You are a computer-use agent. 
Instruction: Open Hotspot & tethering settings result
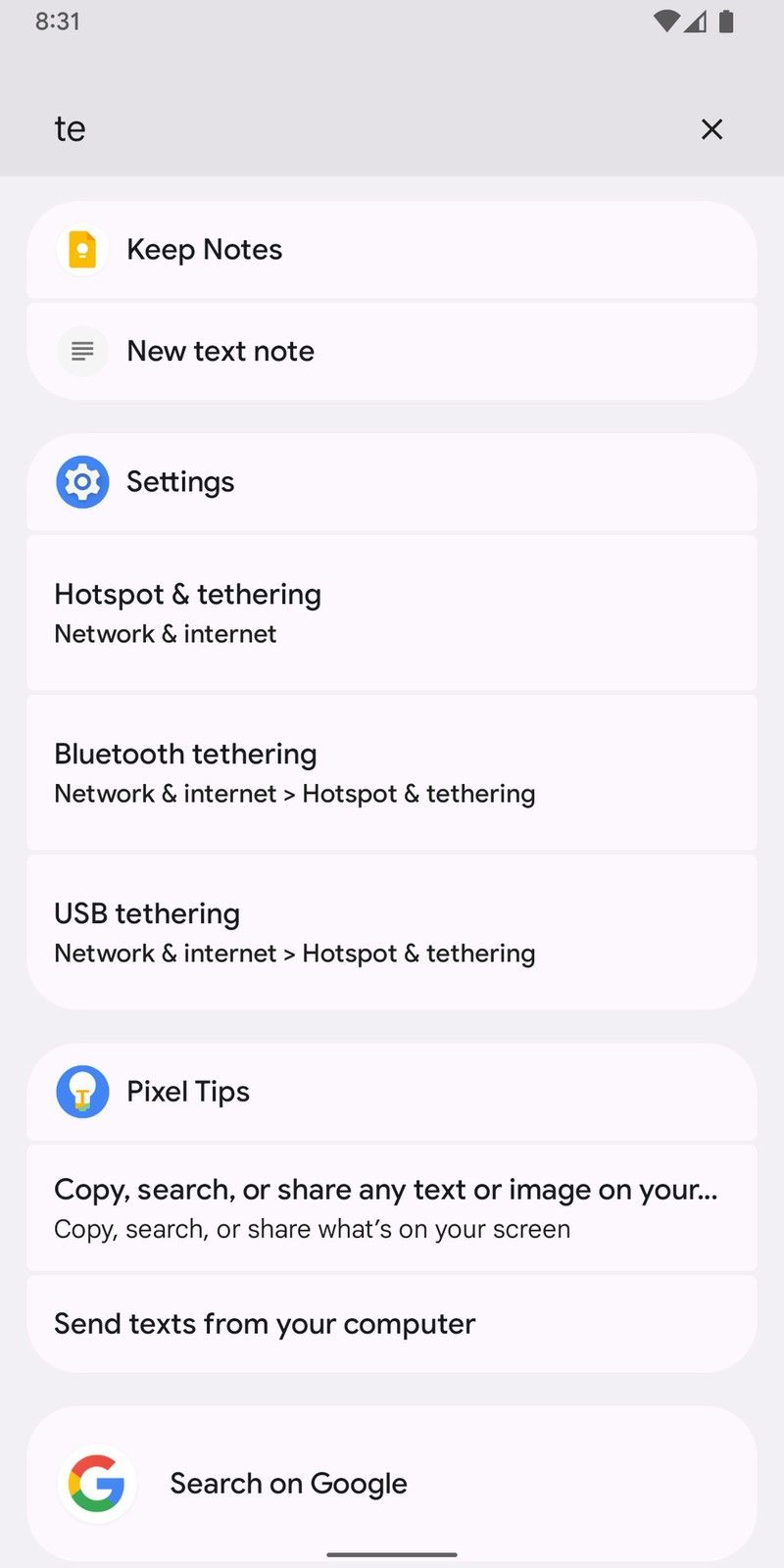[x=392, y=612]
